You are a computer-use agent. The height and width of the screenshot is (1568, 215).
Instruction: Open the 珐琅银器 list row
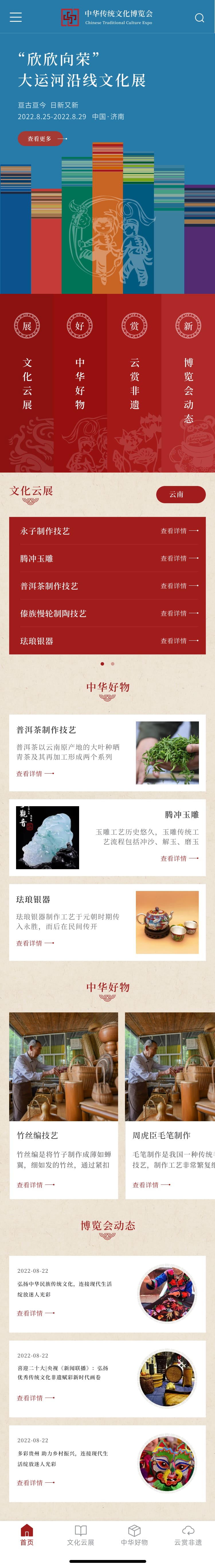(107, 640)
